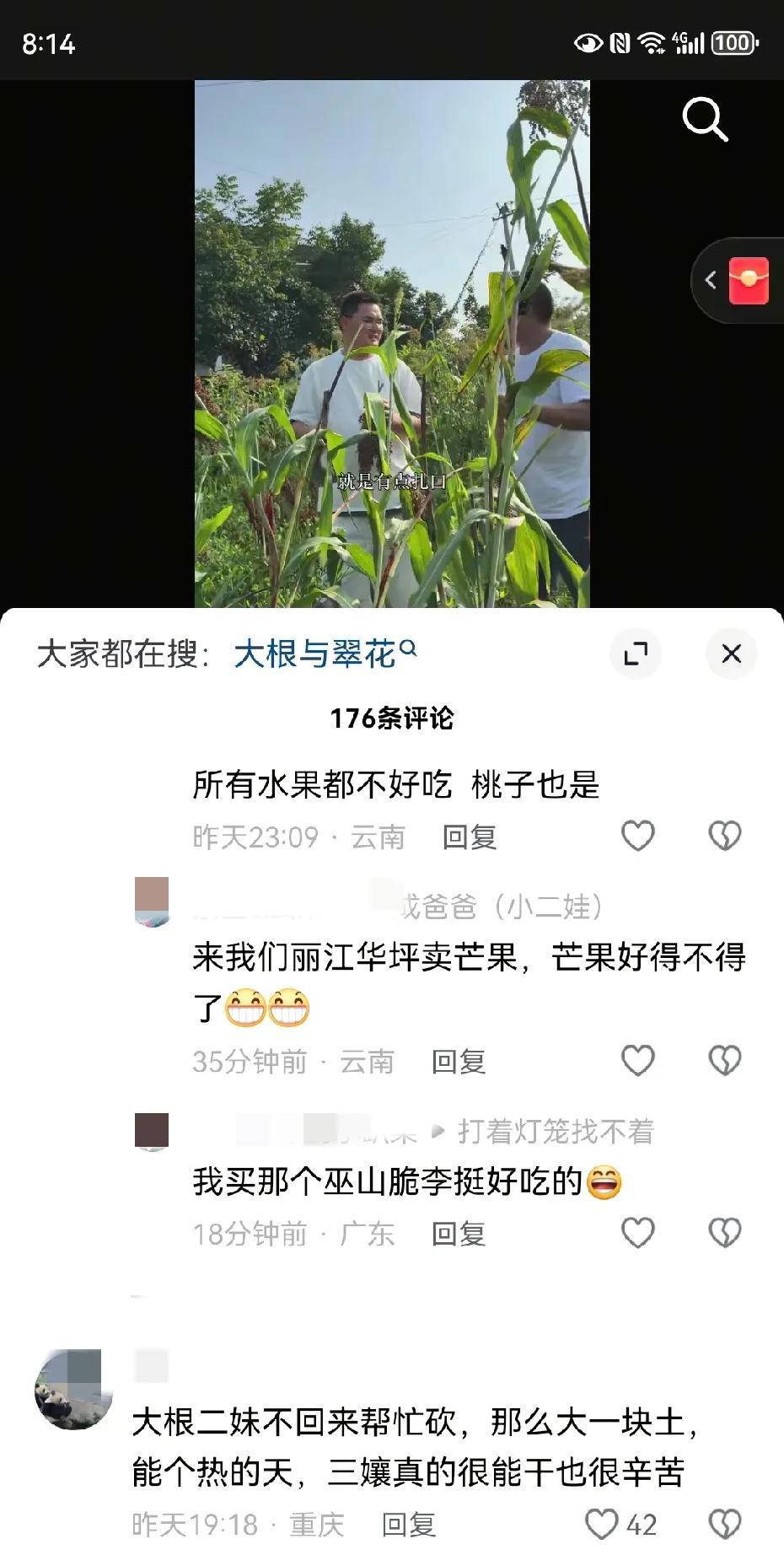Dislike the 丽江华坪卖芒果 comment

tap(724, 1060)
